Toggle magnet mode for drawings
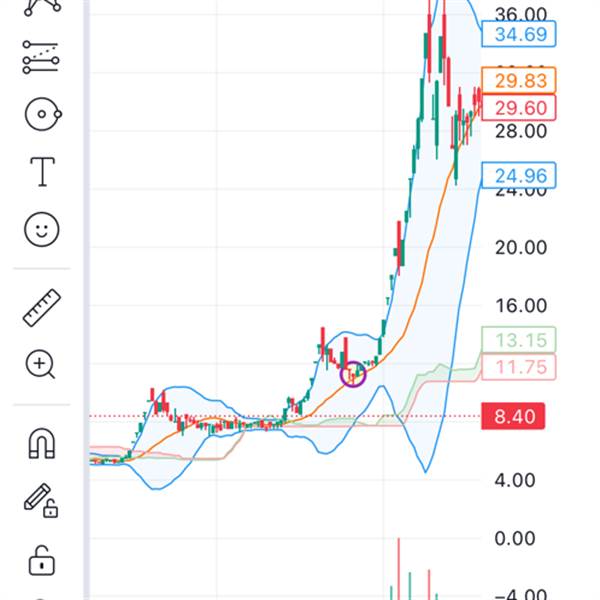 41,441
